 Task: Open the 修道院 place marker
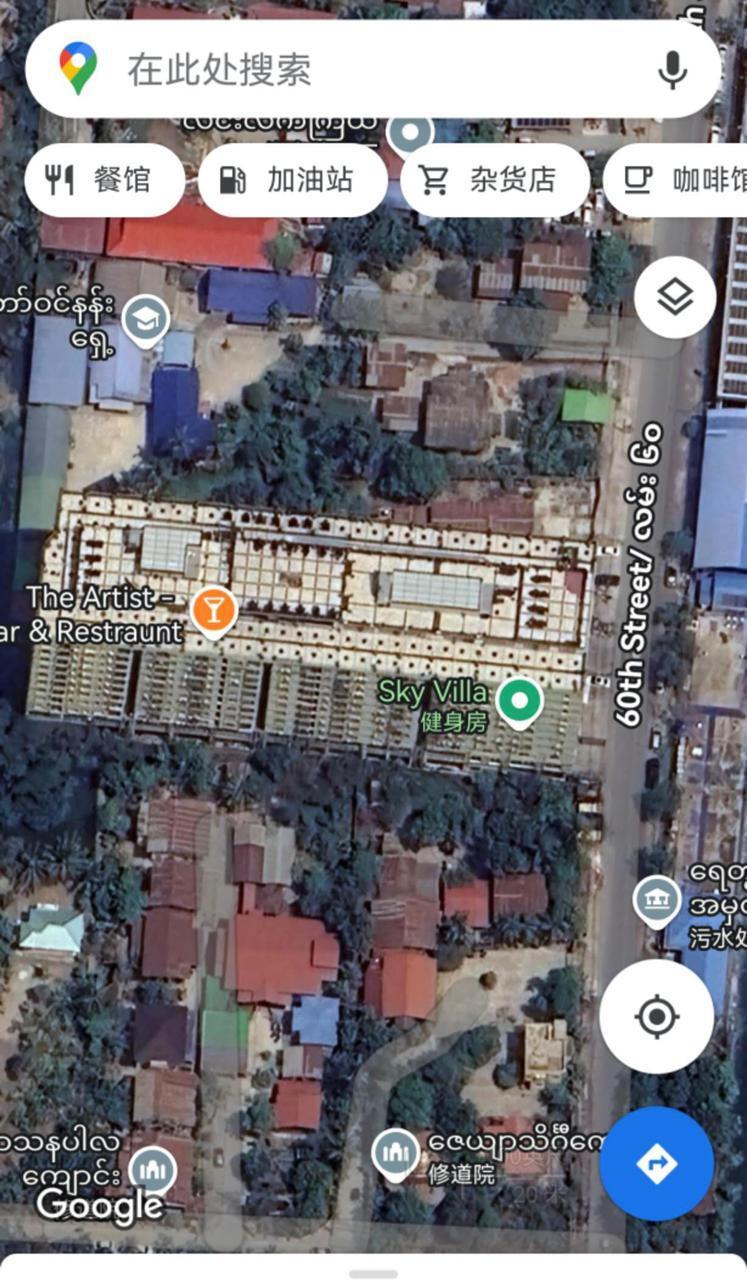tap(397, 1152)
